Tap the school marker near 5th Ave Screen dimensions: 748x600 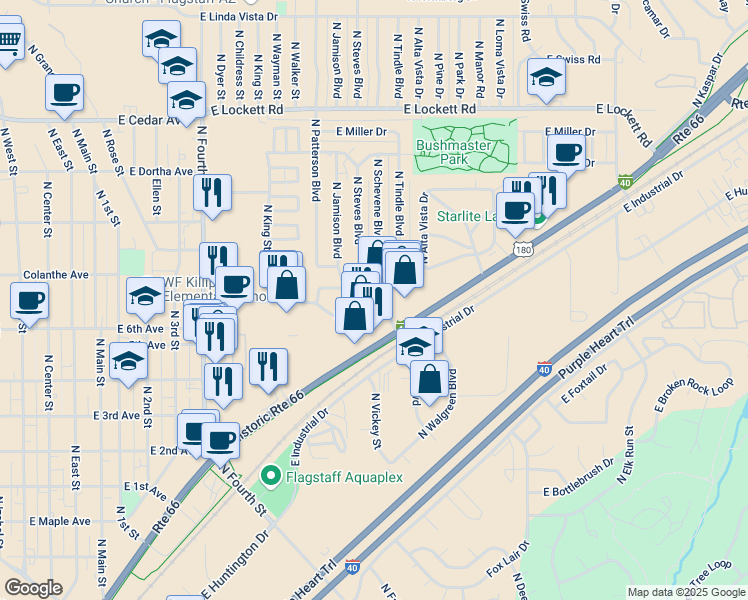coord(129,362)
